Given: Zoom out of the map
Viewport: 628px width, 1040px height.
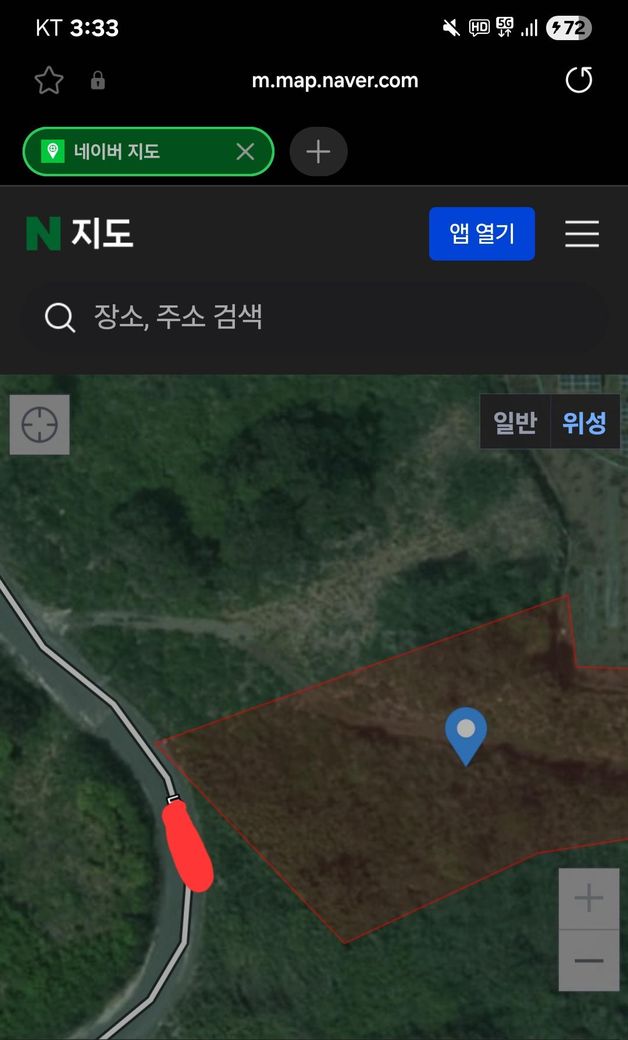Looking at the screenshot, I should point(589,961).
